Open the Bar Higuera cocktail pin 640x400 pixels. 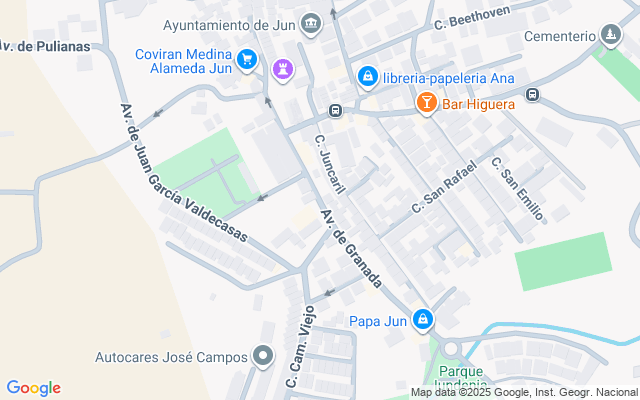[426, 102]
